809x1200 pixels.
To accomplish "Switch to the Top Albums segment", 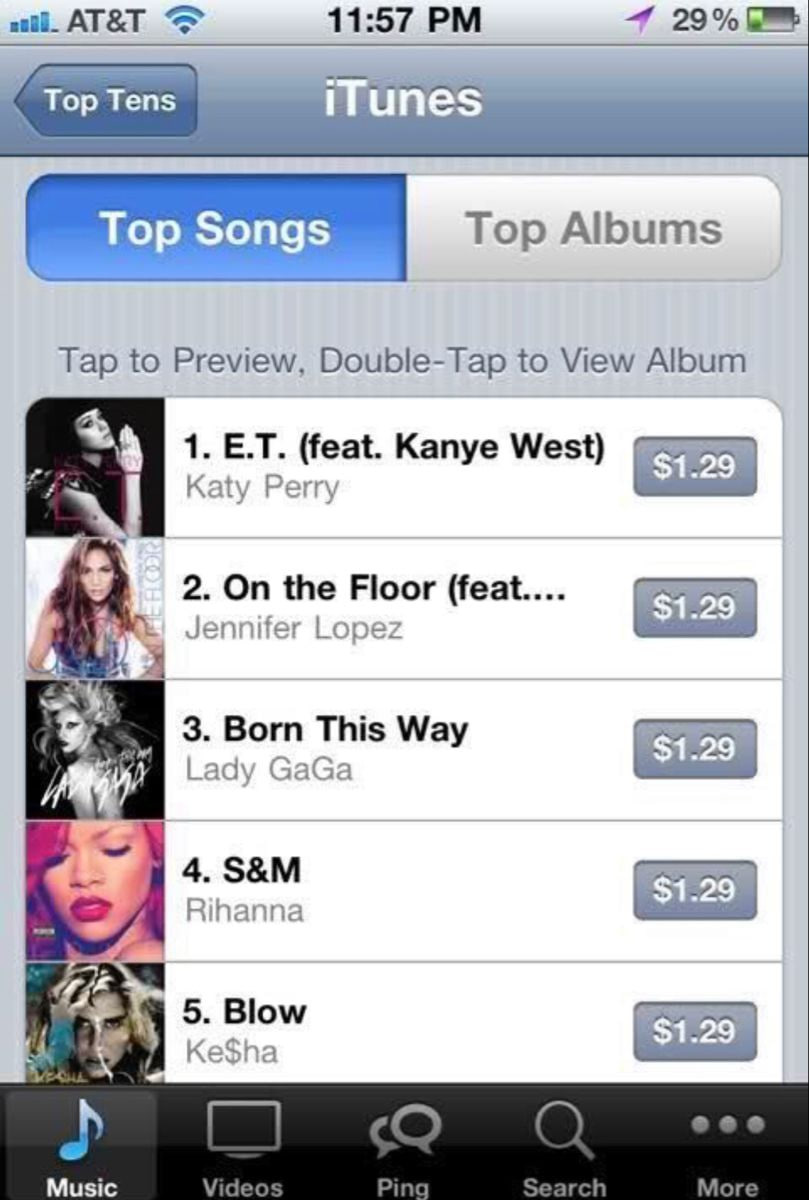I will pyautogui.click(x=593, y=229).
